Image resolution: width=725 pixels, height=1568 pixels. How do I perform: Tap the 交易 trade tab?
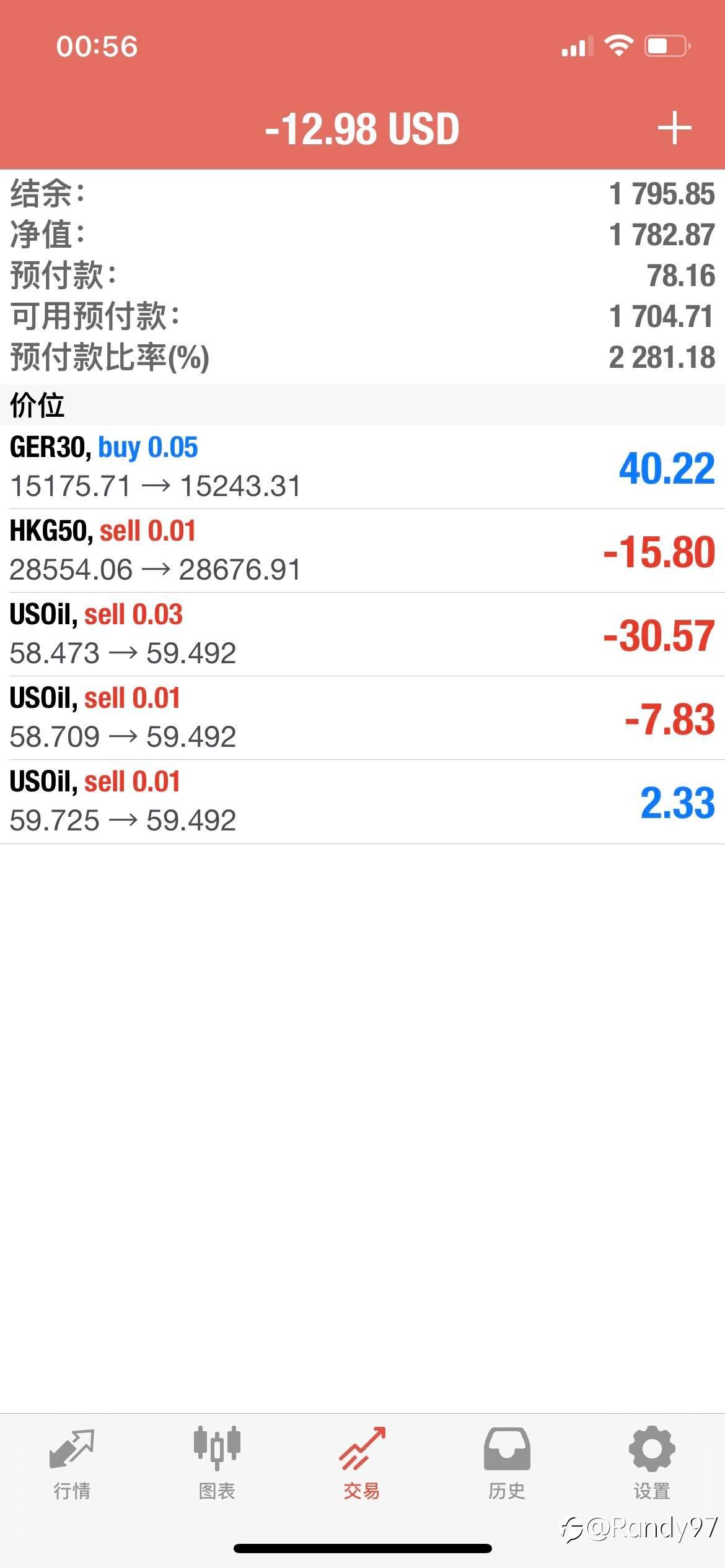click(362, 1463)
